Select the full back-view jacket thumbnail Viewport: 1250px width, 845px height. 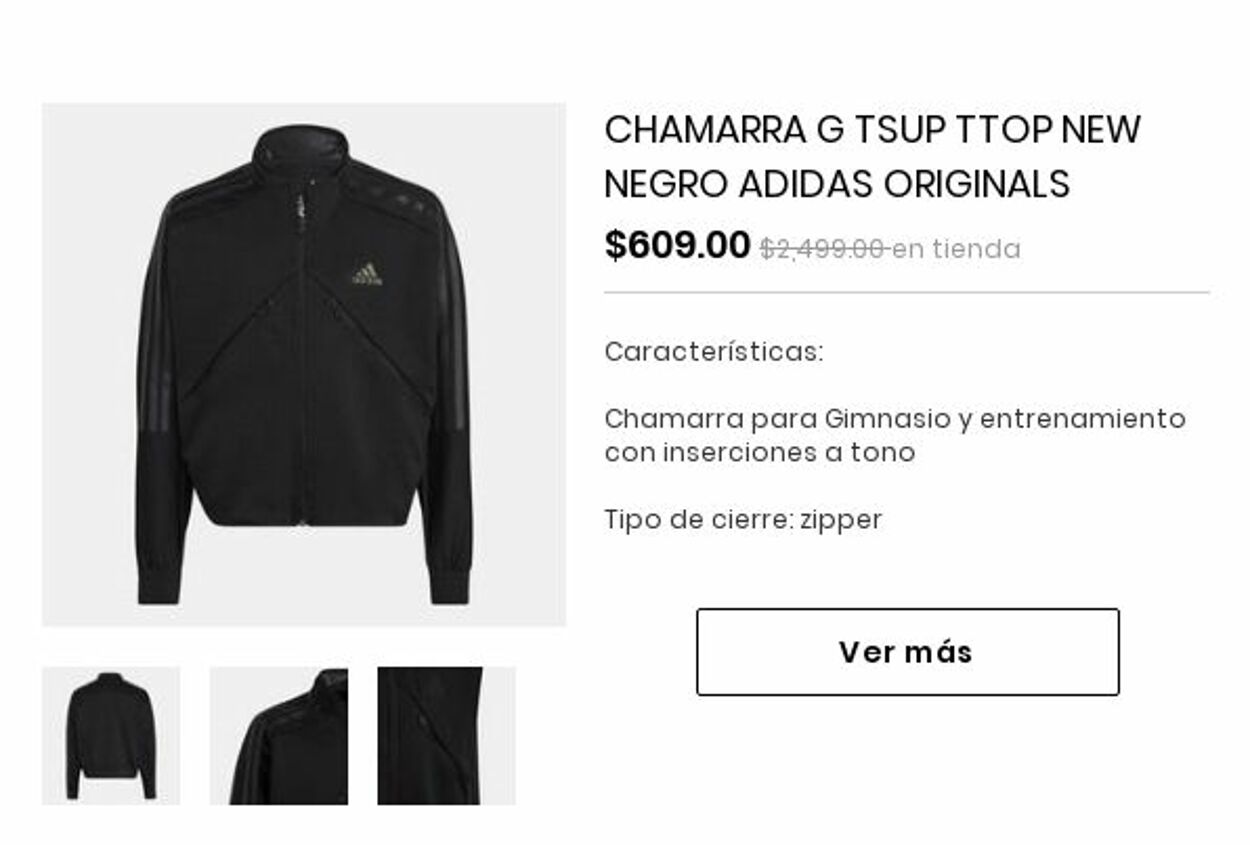[111, 735]
